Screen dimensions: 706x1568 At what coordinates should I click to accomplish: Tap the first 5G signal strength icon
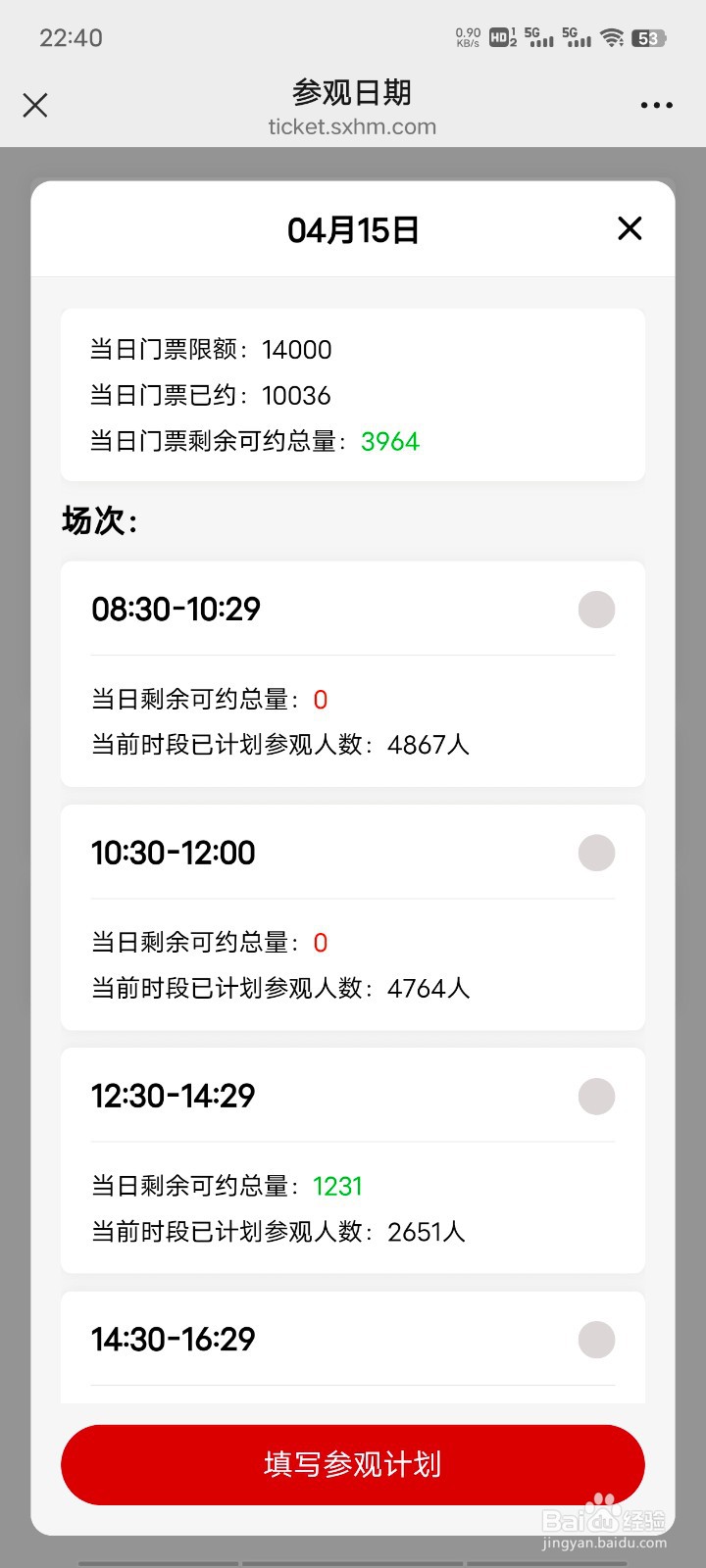(x=539, y=39)
